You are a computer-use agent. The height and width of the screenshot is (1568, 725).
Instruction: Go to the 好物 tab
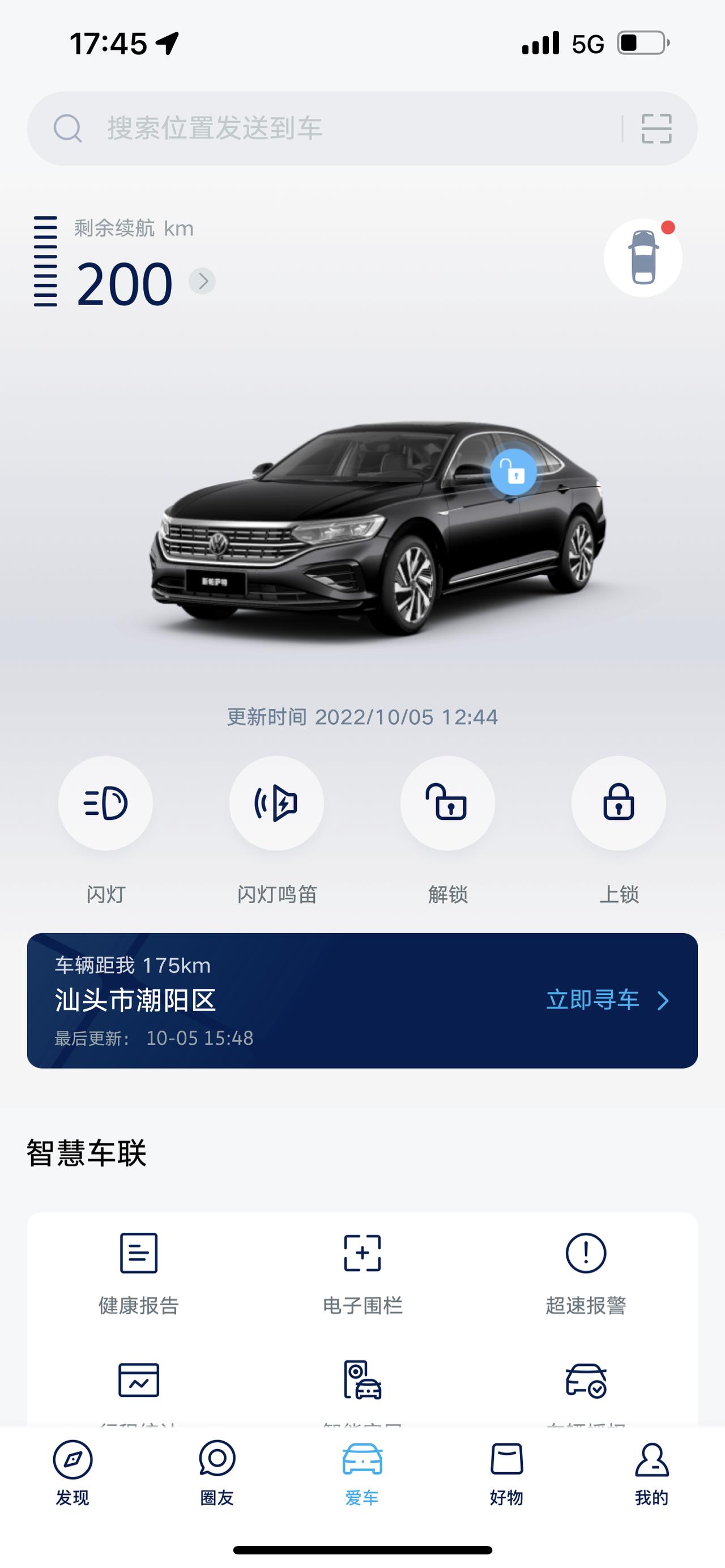coord(506,1471)
